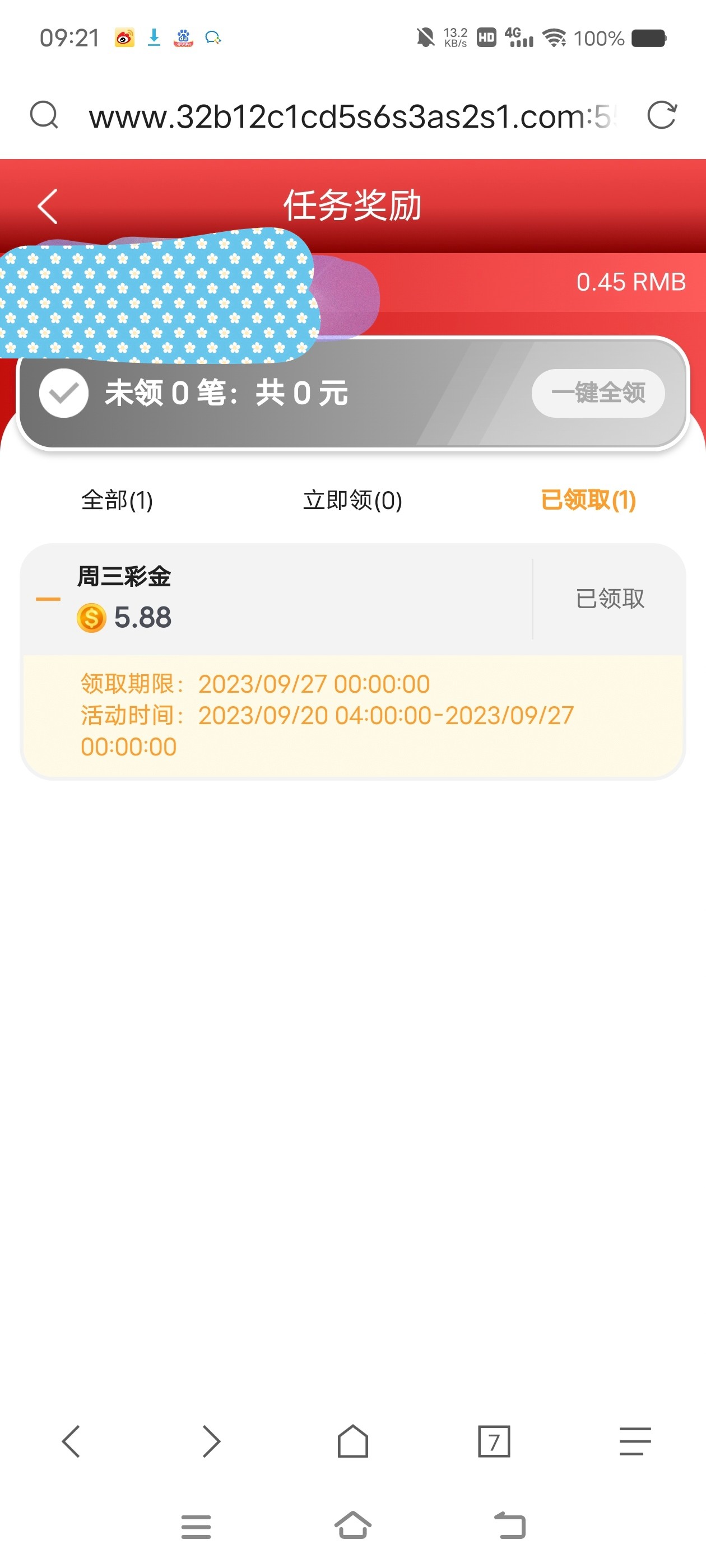Switch to the 全部(1) tab

point(117,500)
